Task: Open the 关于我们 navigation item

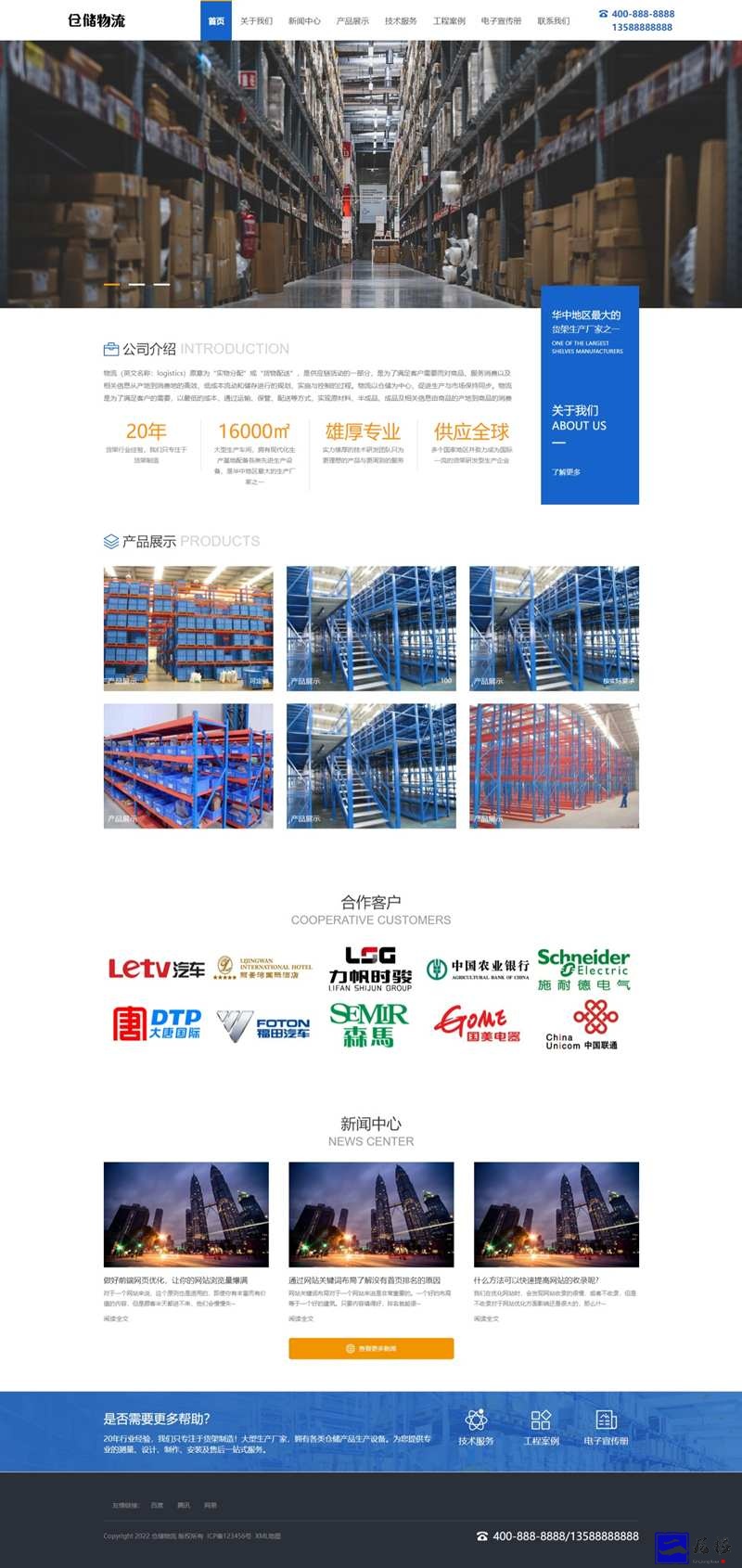Action: click(x=256, y=20)
